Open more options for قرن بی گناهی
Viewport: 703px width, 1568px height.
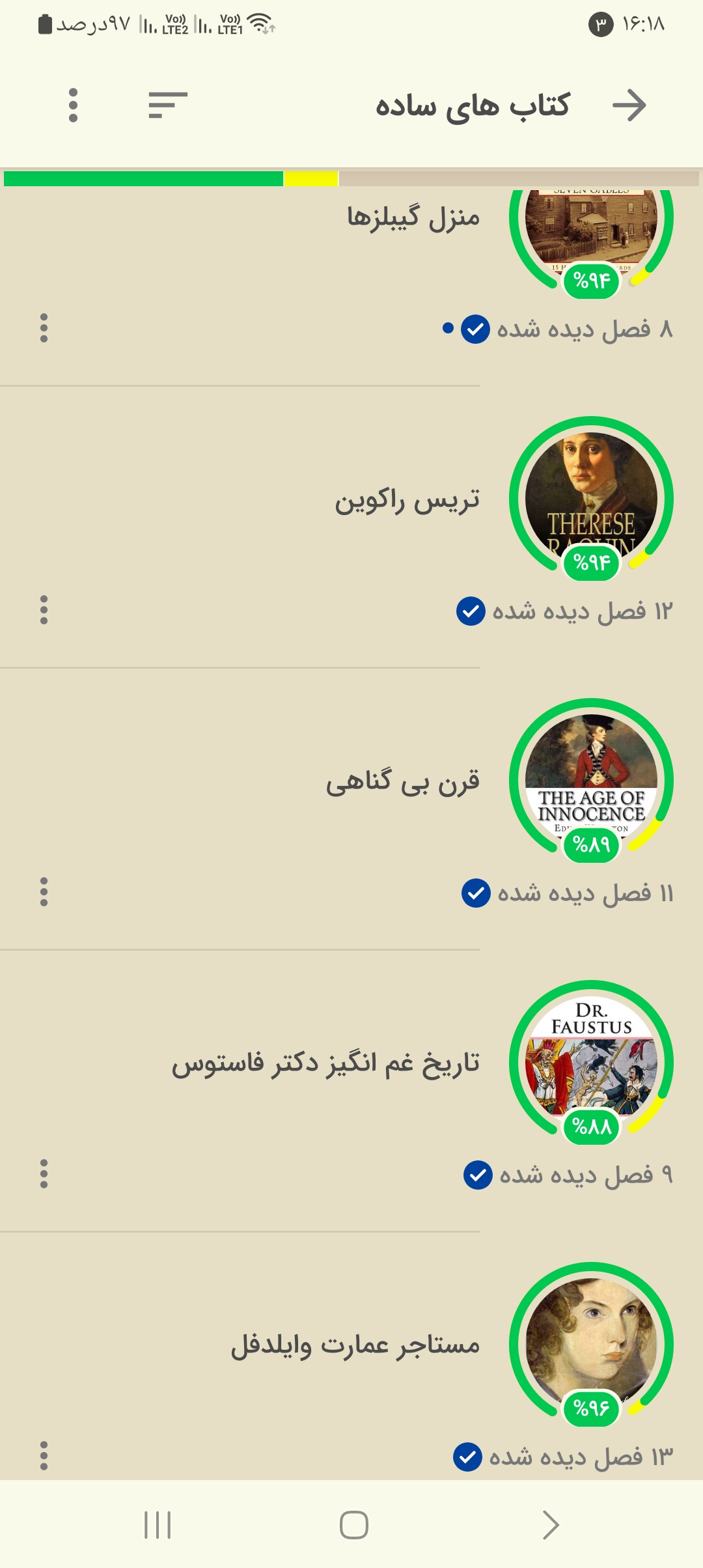(x=44, y=892)
